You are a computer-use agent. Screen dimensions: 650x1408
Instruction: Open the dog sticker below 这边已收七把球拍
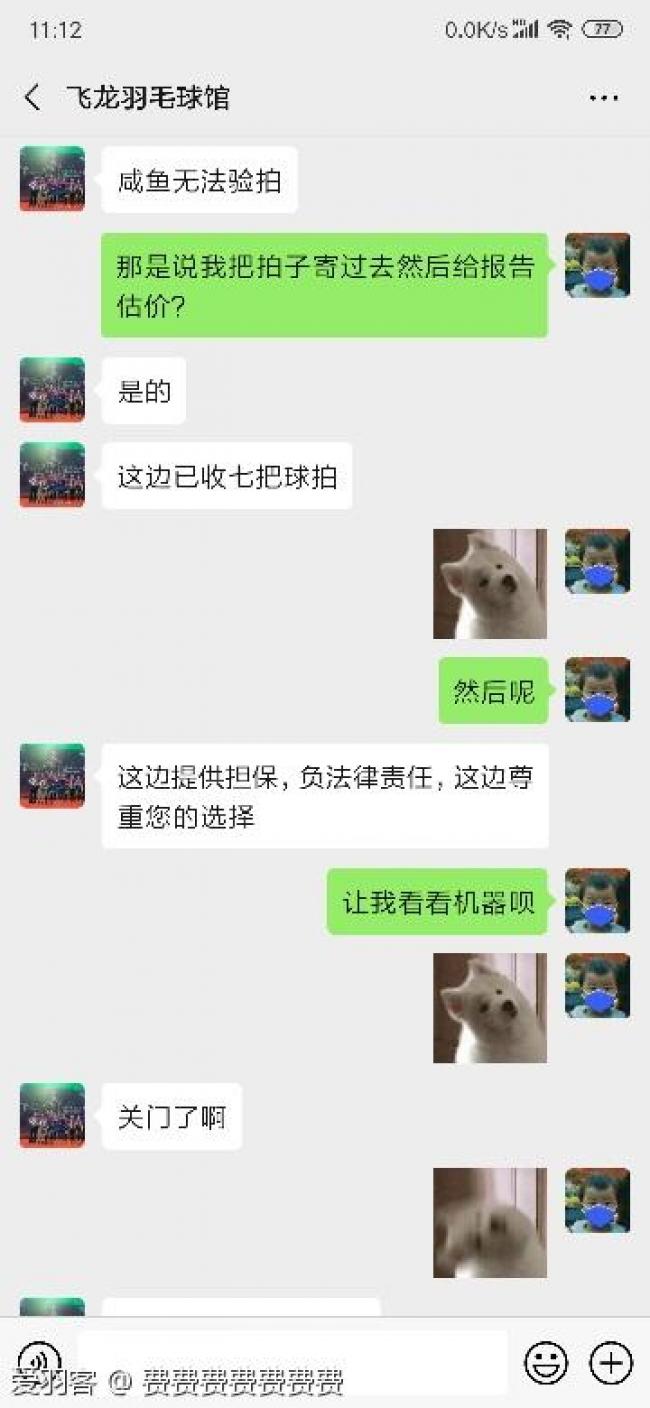pyautogui.click(x=489, y=584)
